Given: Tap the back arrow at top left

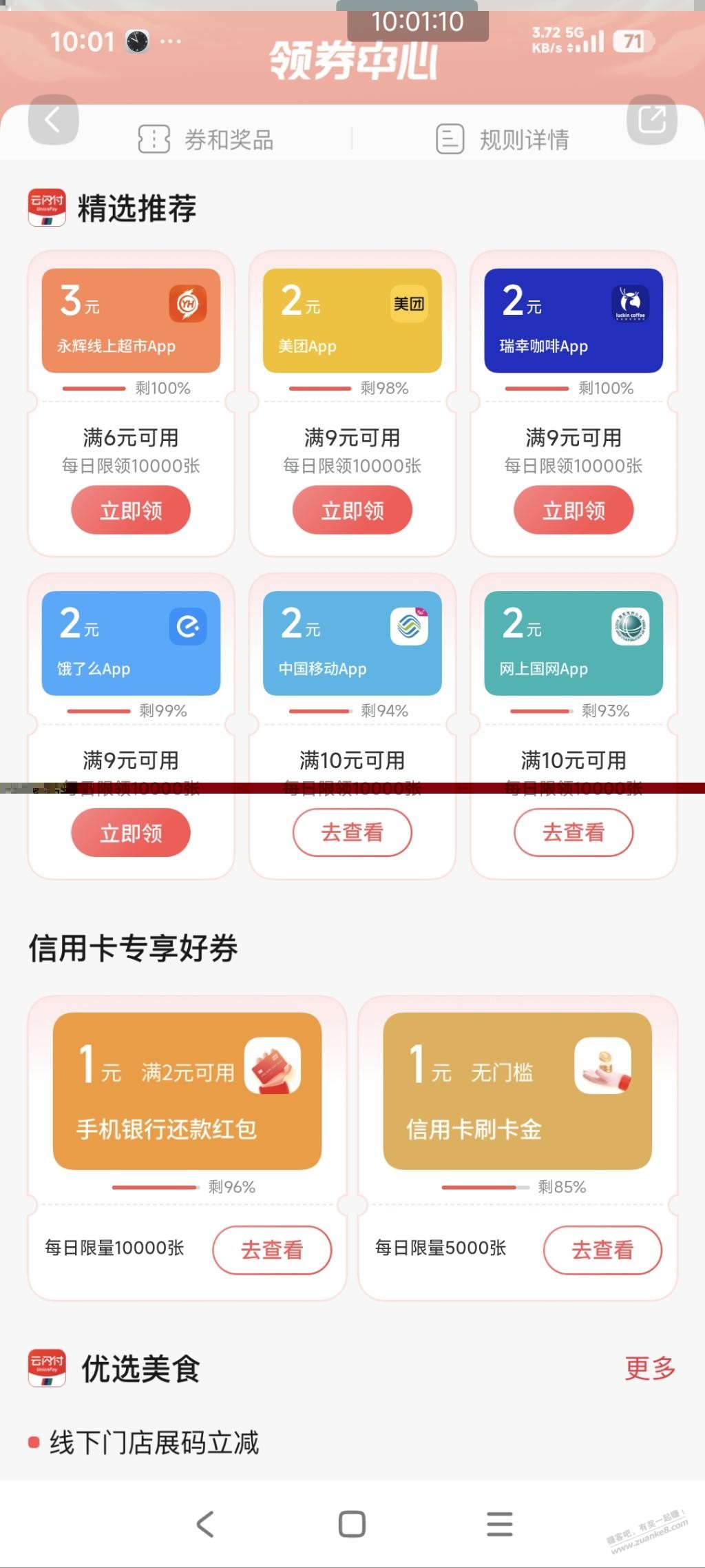Looking at the screenshot, I should pyautogui.click(x=52, y=121).
